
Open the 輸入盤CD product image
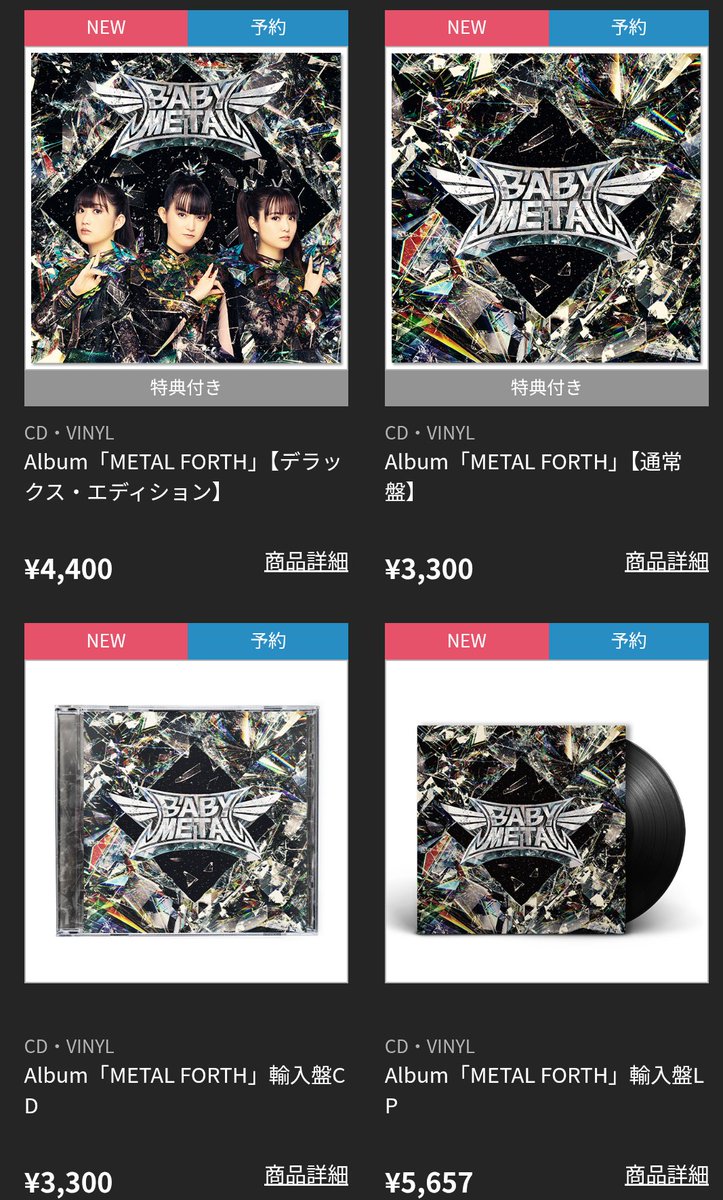pyautogui.click(x=186, y=820)
